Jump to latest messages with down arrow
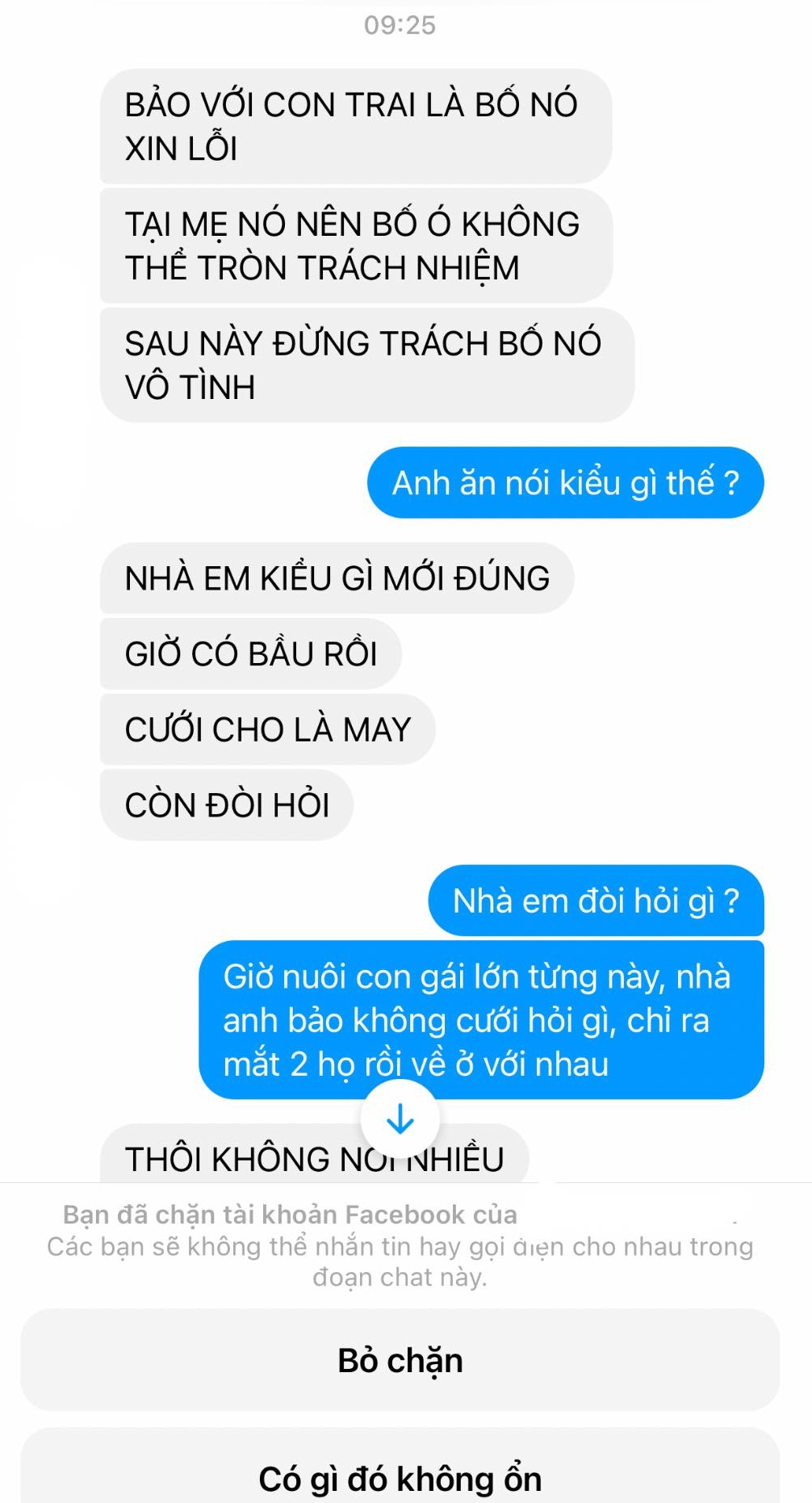The image size is (812, 1503). 400,1119
